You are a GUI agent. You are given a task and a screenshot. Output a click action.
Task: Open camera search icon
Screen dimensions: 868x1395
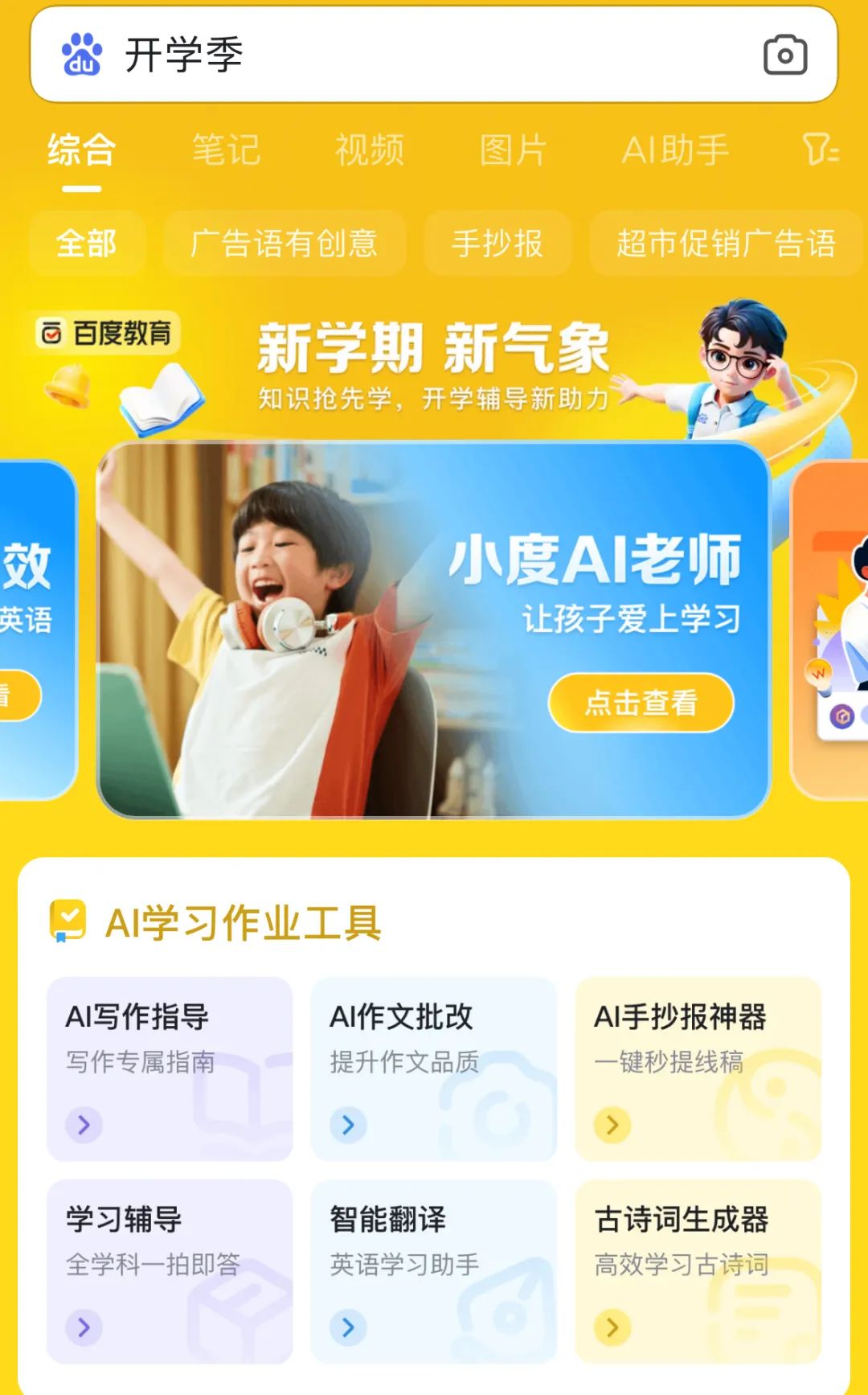tap(784, 55)
